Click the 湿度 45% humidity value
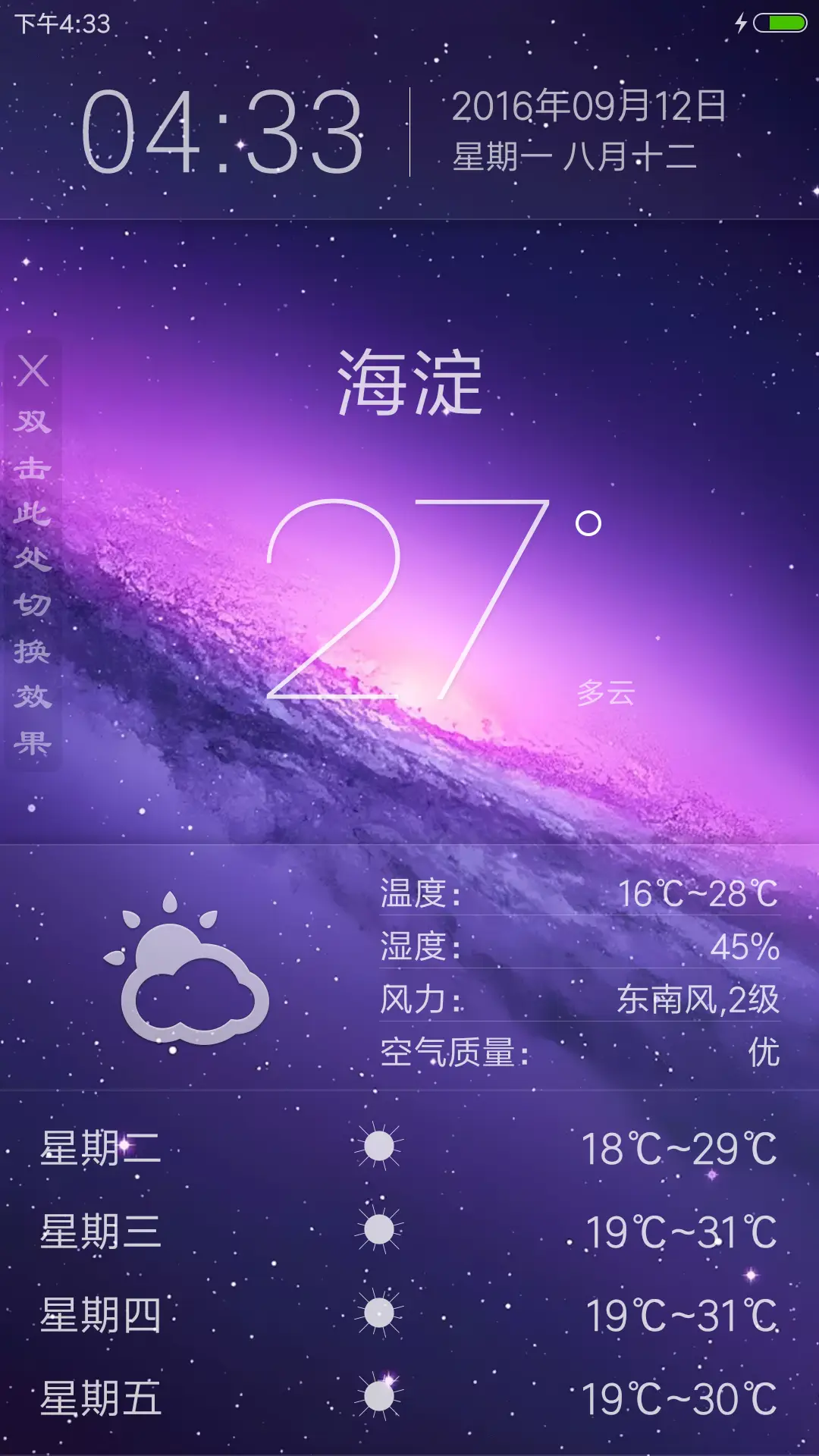 (747, 948)
